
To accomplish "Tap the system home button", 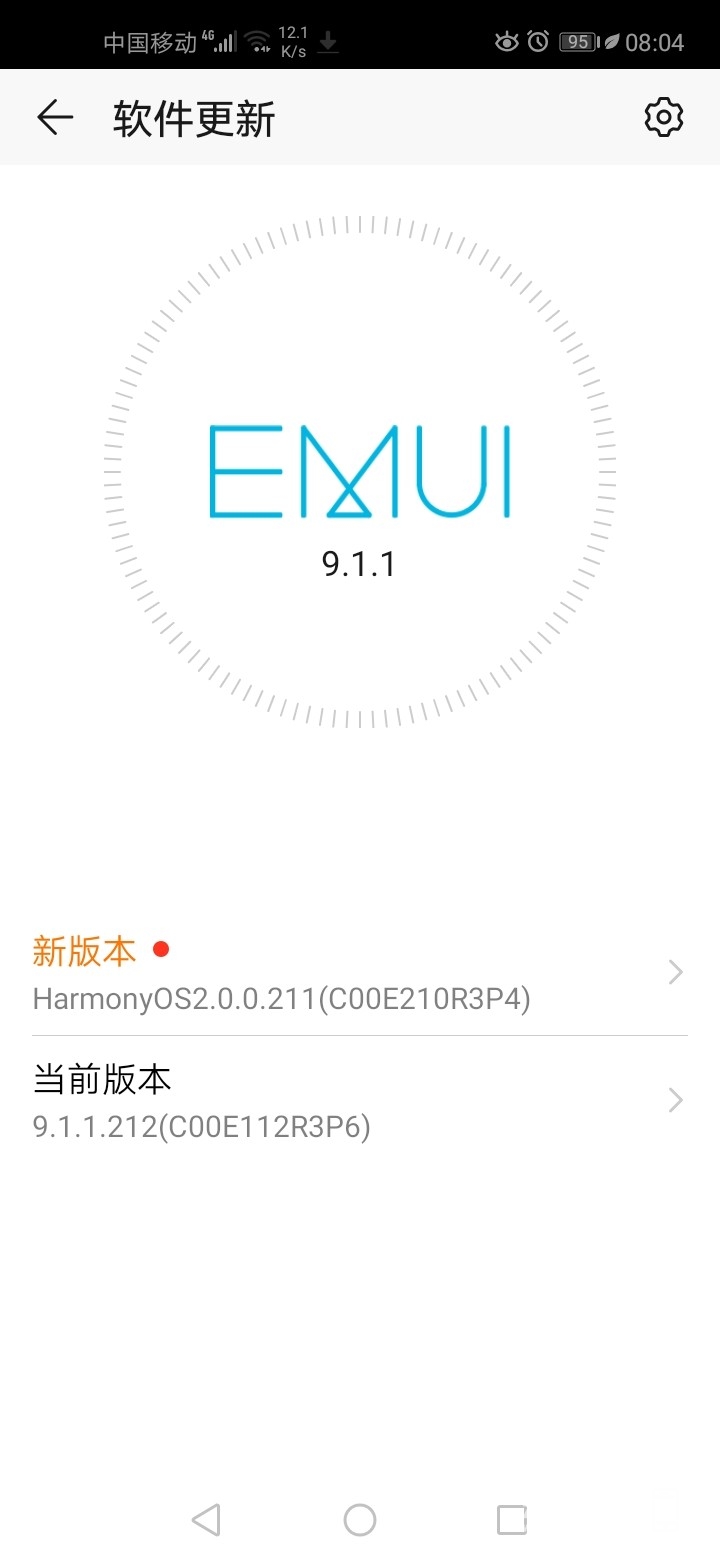I will click(x=360, y=1520).
